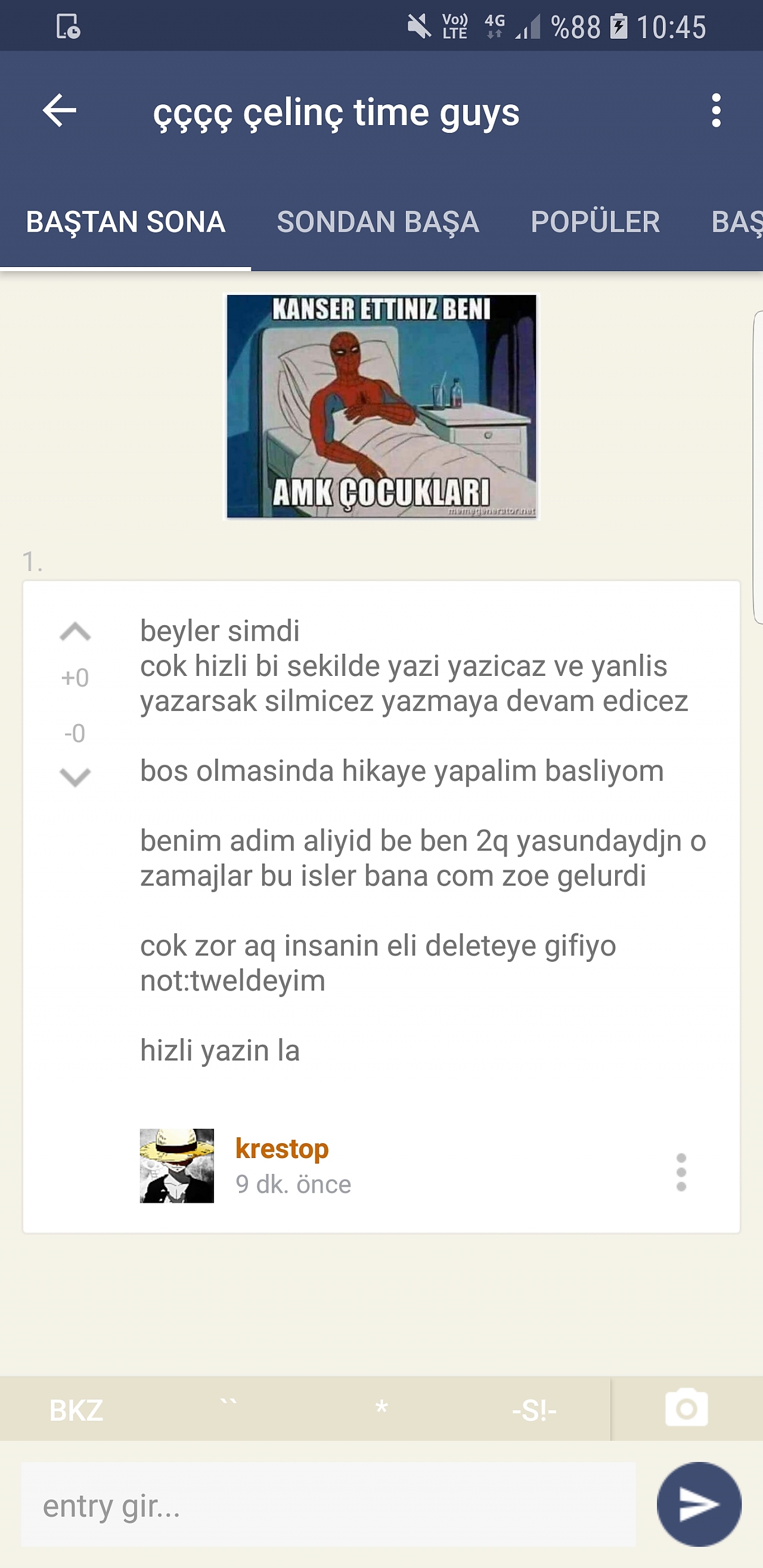This screenshot has height=1568, width=763.
Task: Send the entry with the arrow button
Action: (699, 1504)
